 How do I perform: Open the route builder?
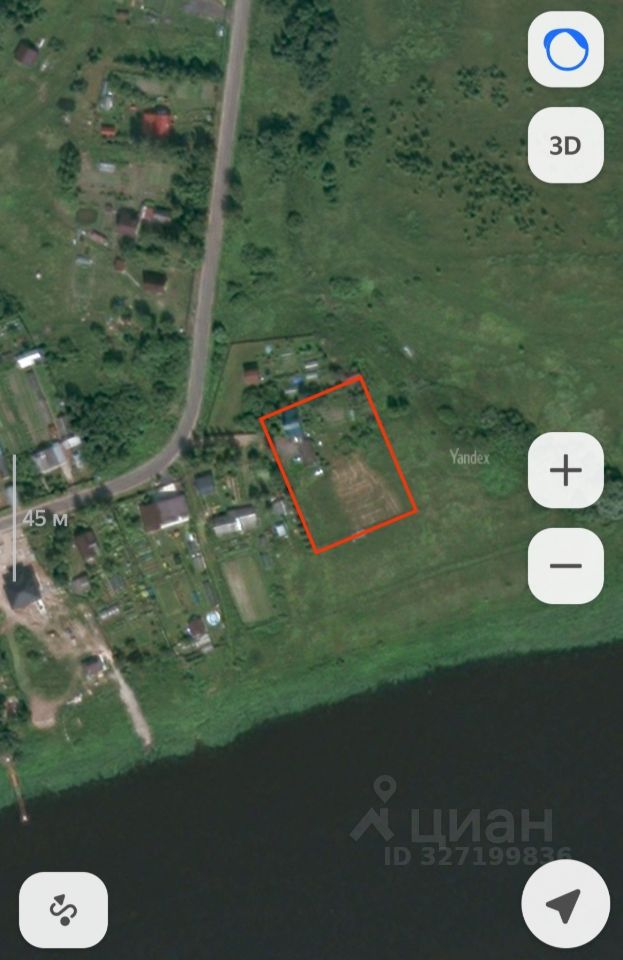pyautogui.click(x=63, y=909)
